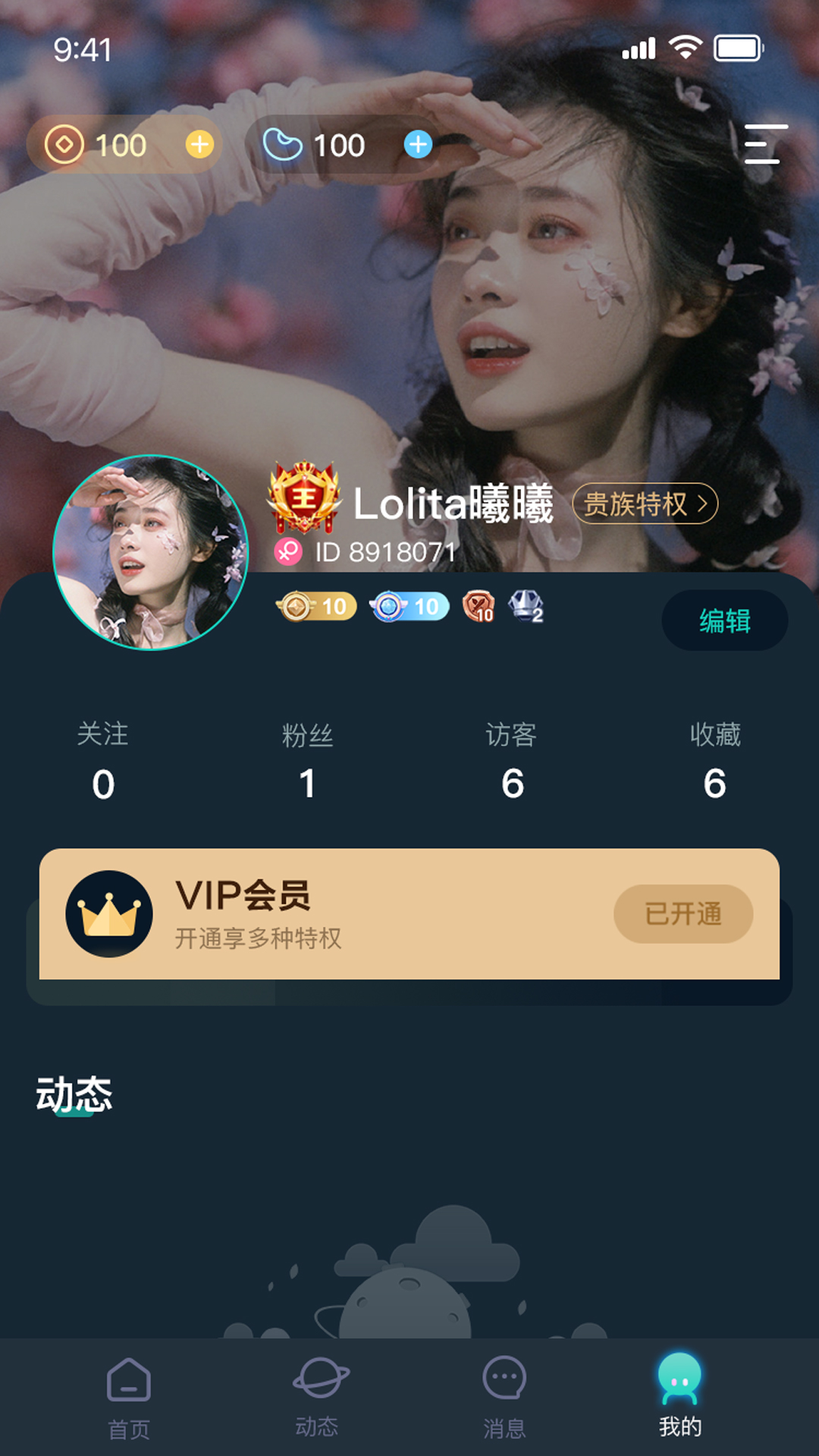Screen dimensions: 819x1456
Task: Tap the pink search icon next to ID
Action: (x=287, y=550)
